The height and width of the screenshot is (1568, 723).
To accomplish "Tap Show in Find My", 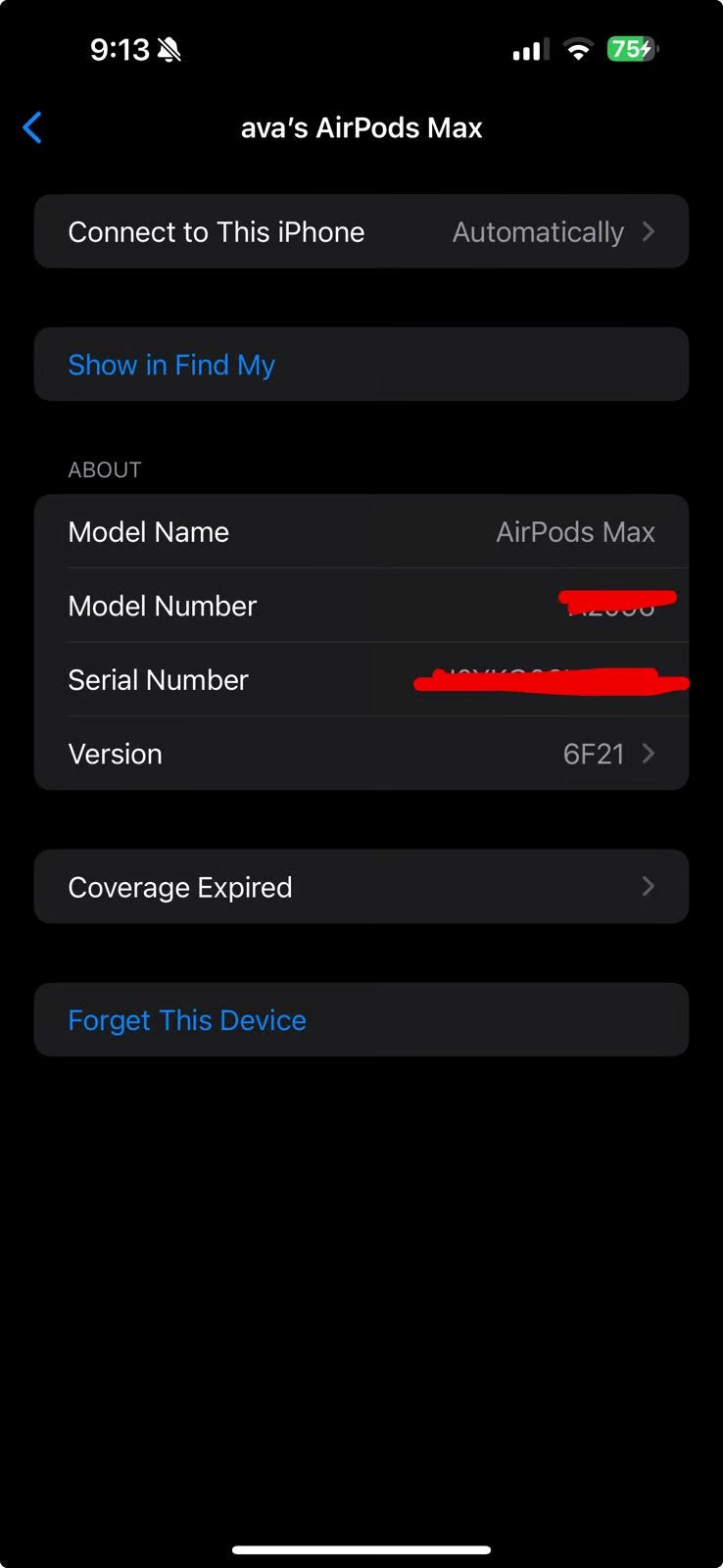I will click(x=171, y=366).
